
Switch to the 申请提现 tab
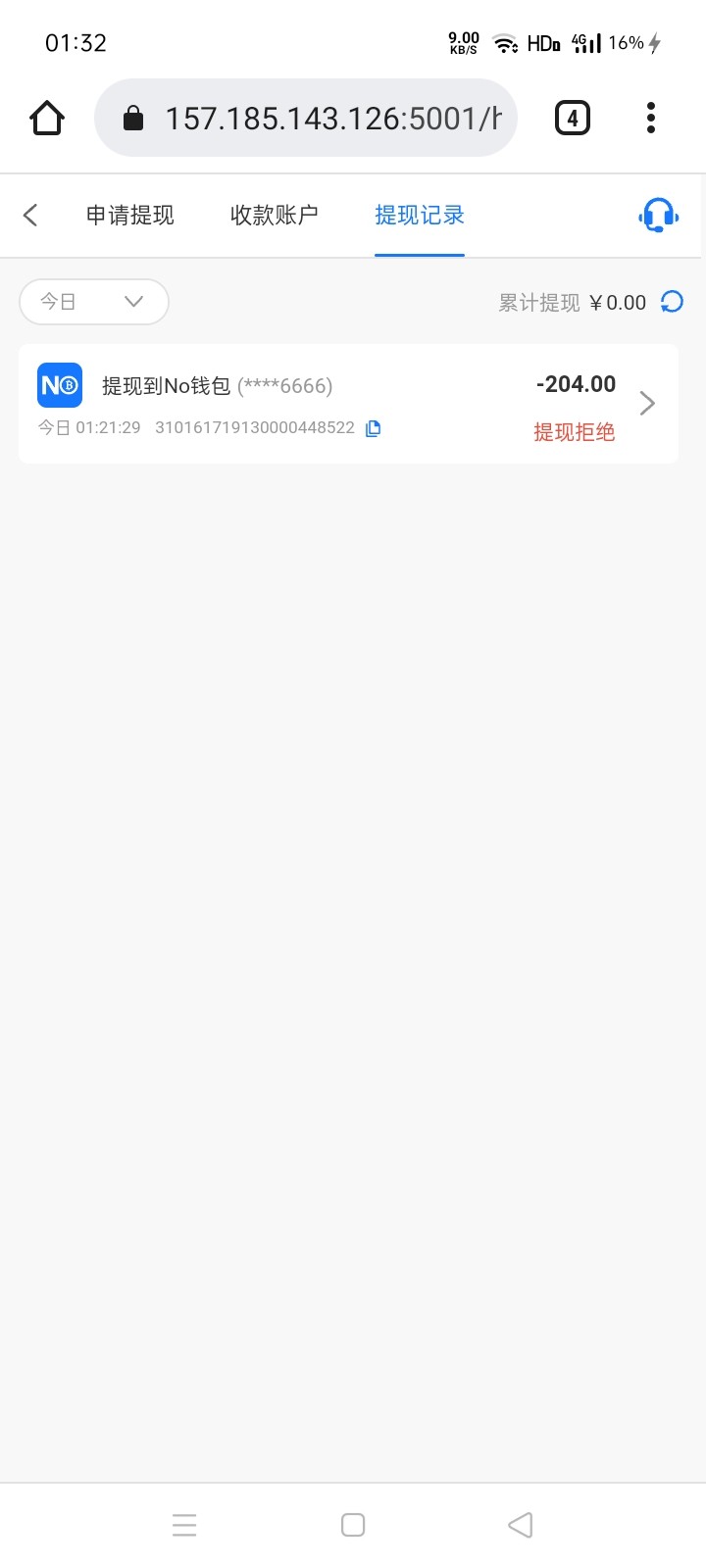[x=129, y=215]
